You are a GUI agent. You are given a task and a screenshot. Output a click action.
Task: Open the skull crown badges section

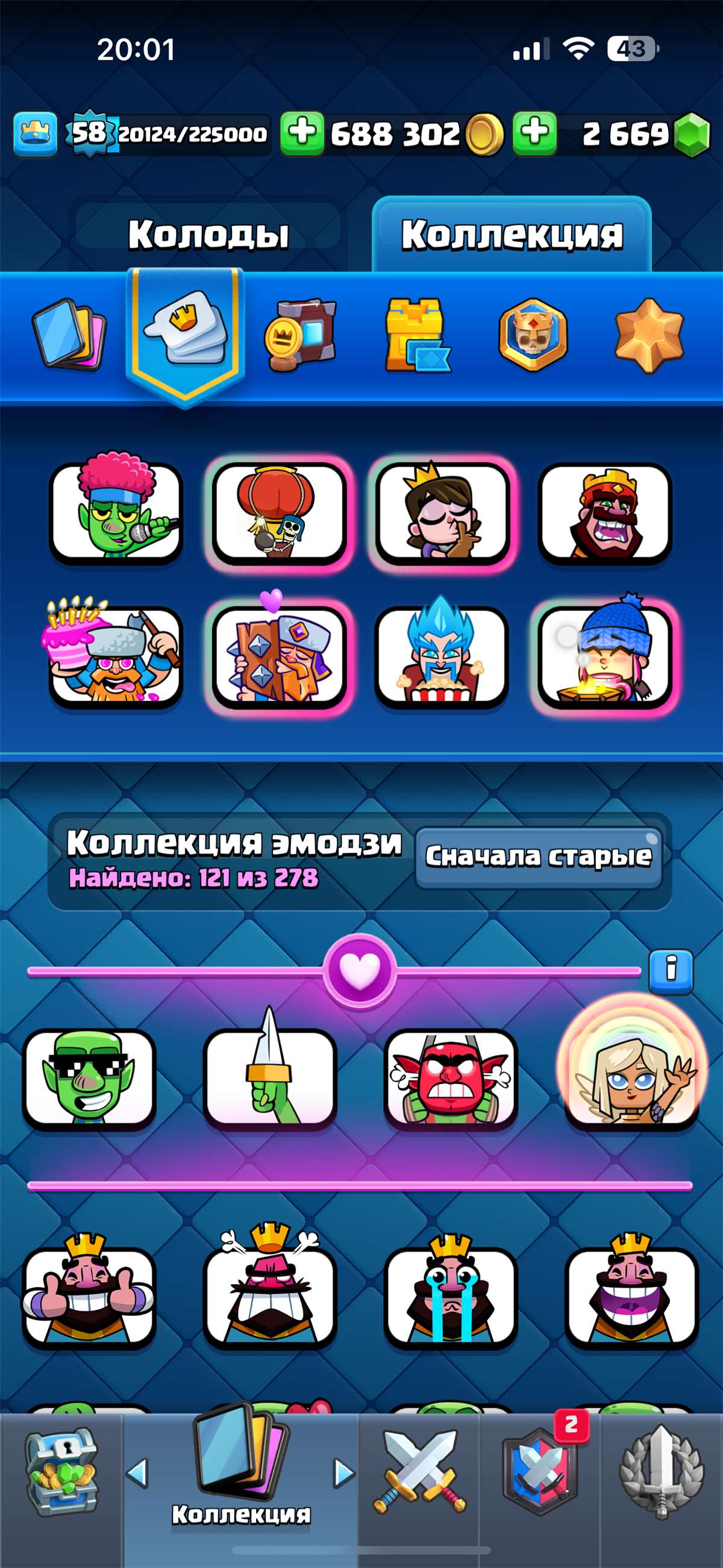click(x=533, y=334)
